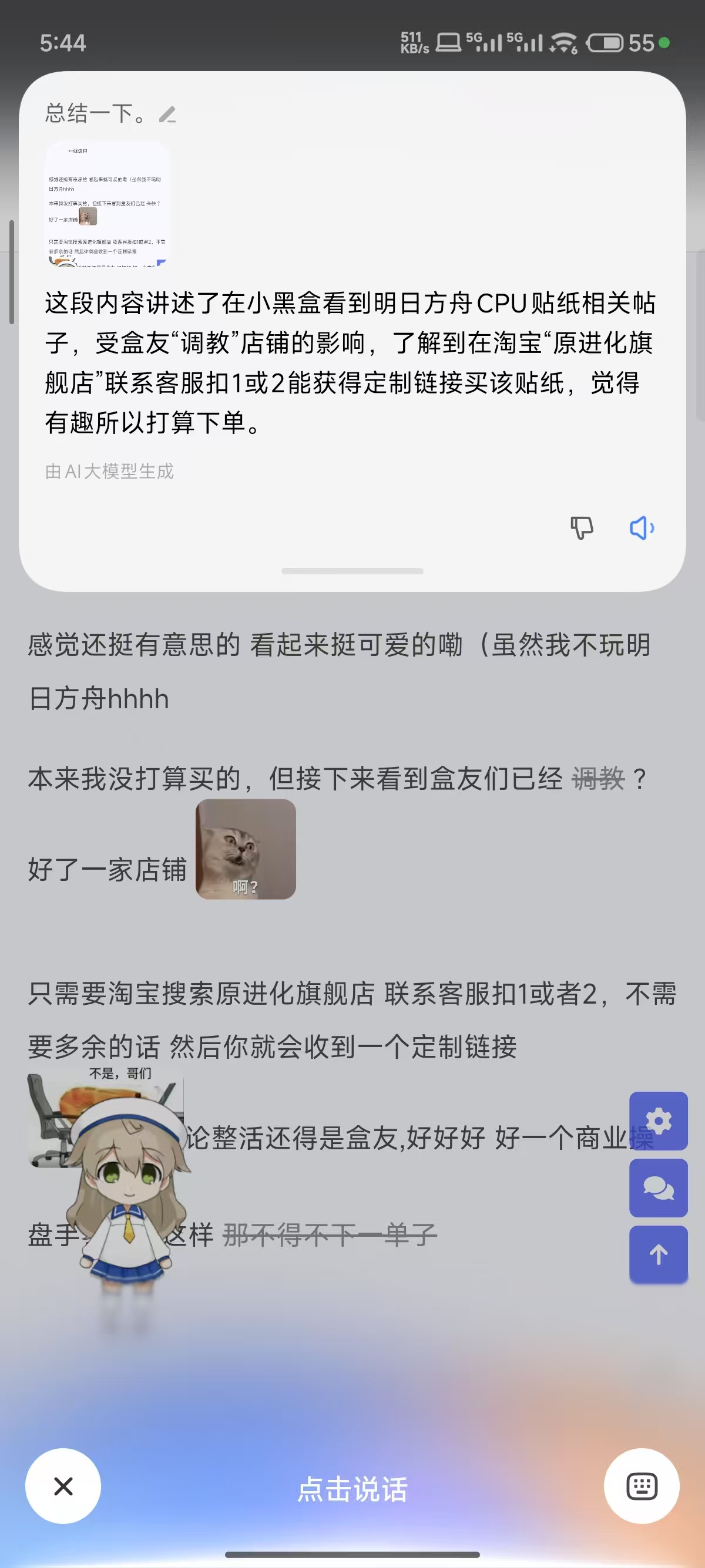
Task: Open comments via the floating chat bubble button
Action: tap(658, 1187)
